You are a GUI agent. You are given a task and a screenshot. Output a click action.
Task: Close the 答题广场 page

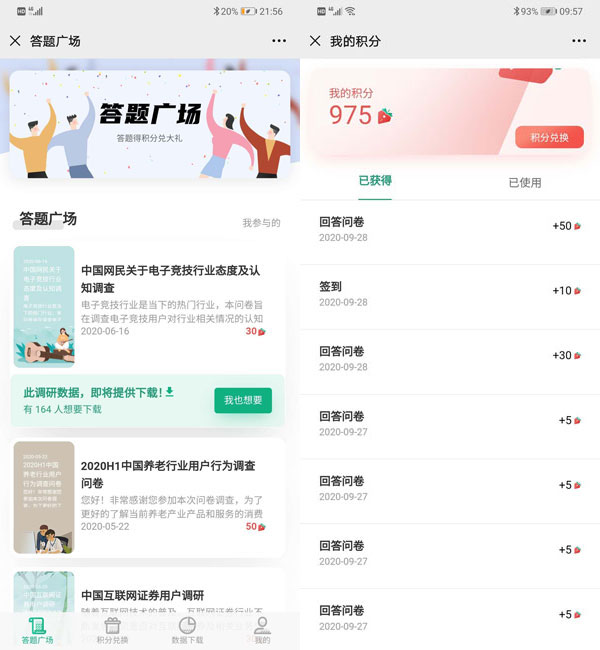click(15, 41)
